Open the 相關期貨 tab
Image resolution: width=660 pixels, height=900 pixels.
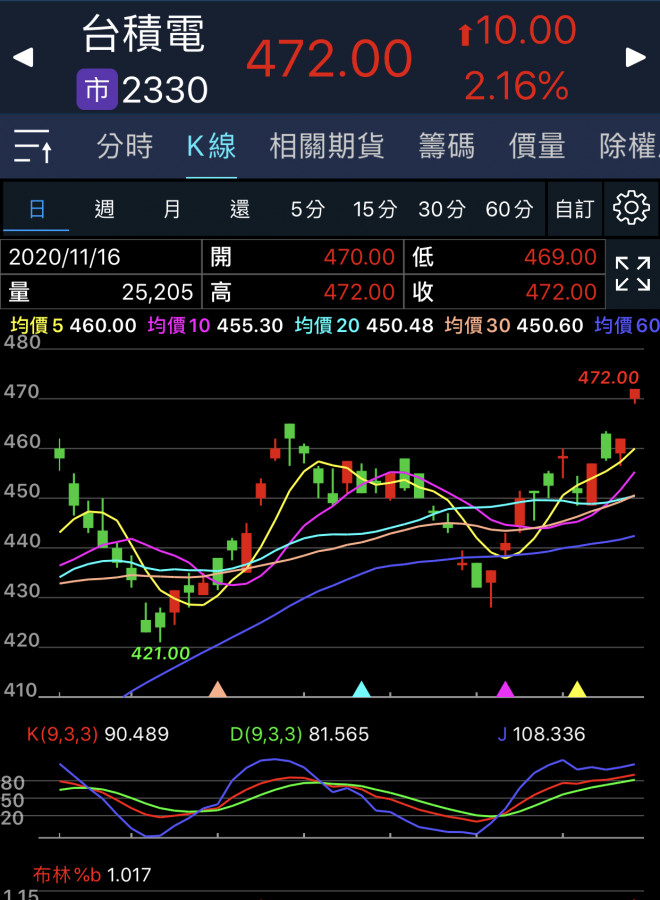pyautogui.click(x=327, y=147)
